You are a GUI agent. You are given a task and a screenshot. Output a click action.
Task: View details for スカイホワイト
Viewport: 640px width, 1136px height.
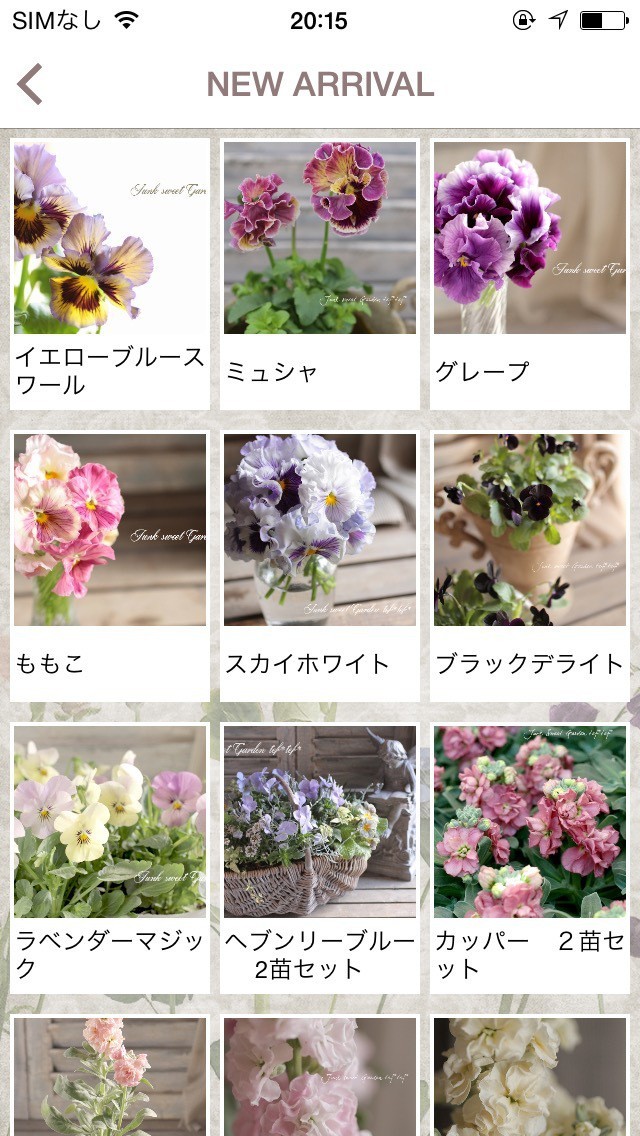tap(319, 564)
